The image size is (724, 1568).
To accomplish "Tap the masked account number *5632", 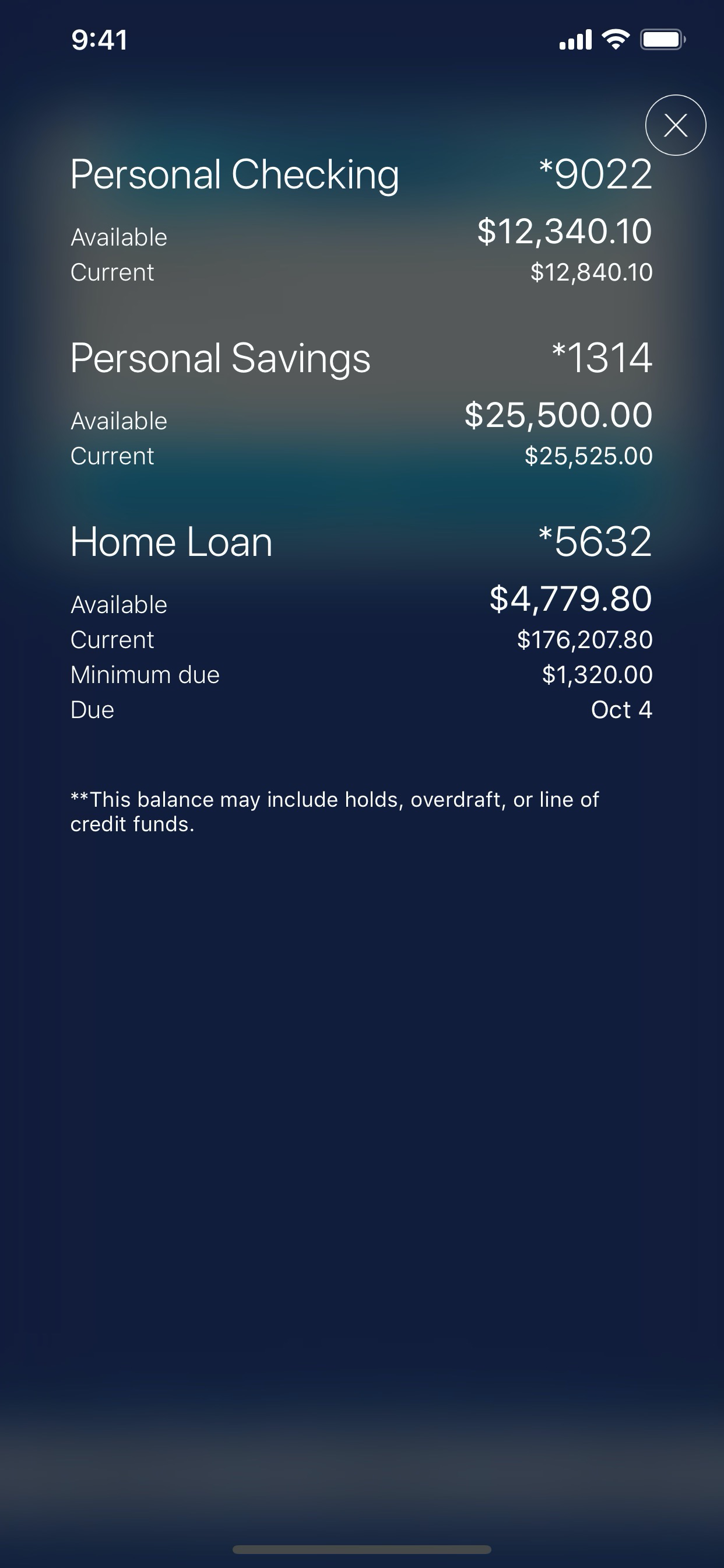I will 595,542.
